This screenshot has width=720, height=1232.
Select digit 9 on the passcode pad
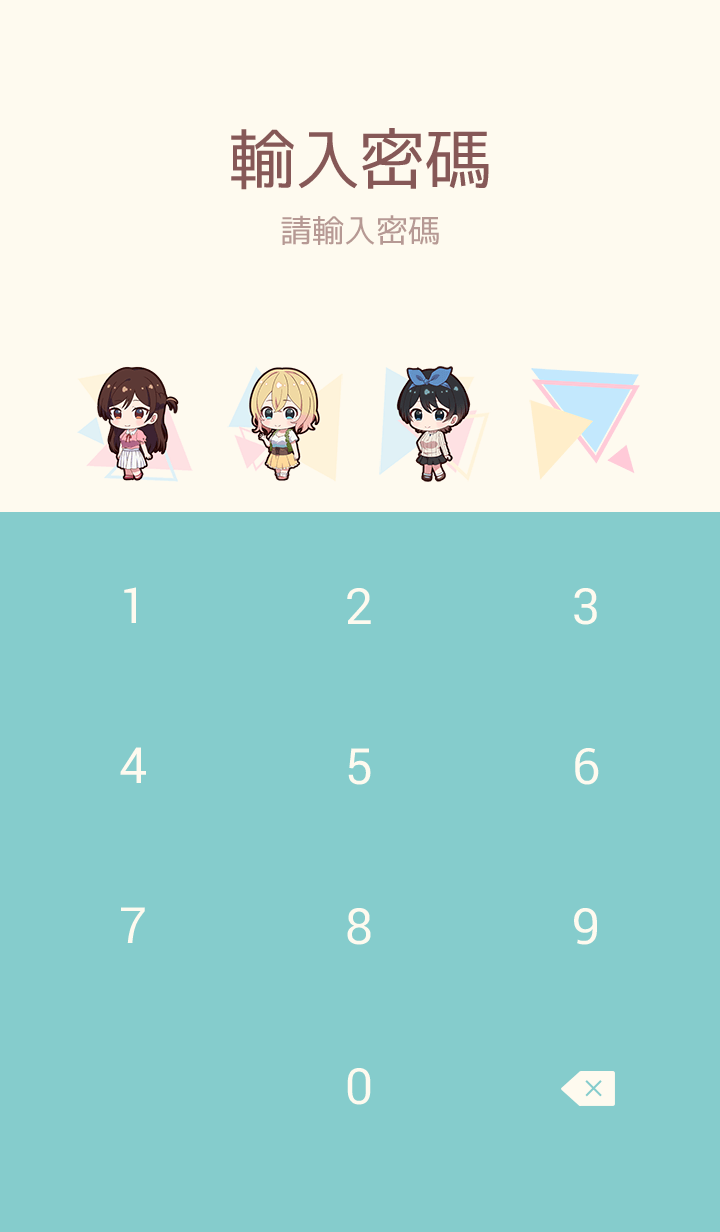pos(586,927)
